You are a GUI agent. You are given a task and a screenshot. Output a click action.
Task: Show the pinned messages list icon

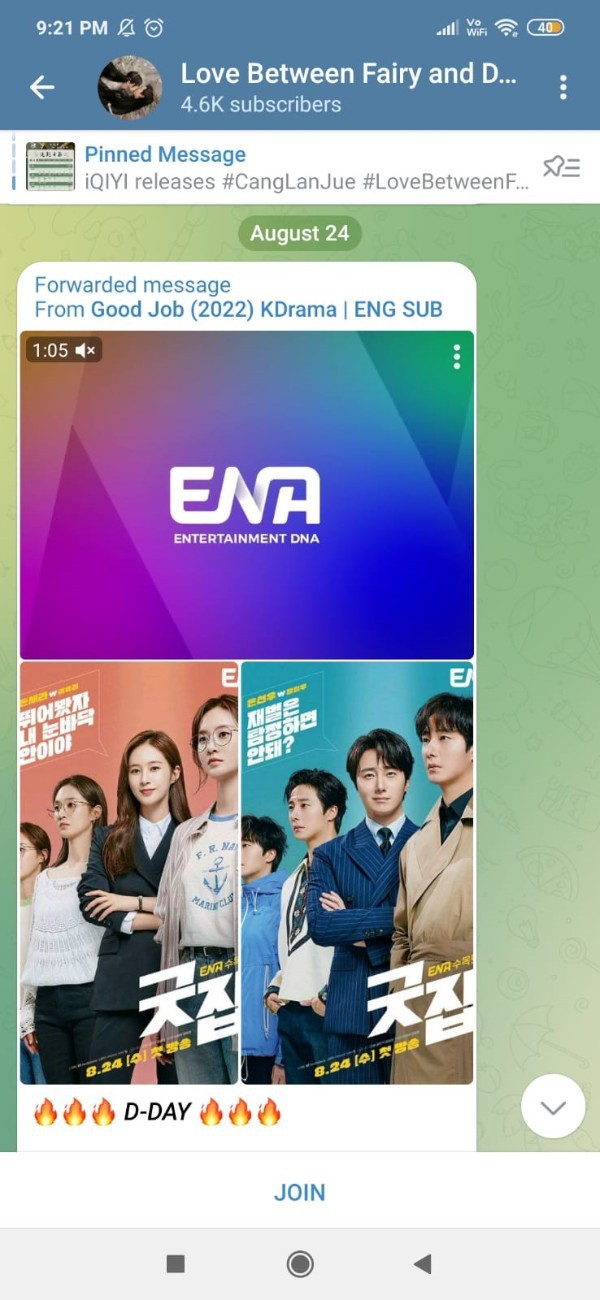[561, 167]
